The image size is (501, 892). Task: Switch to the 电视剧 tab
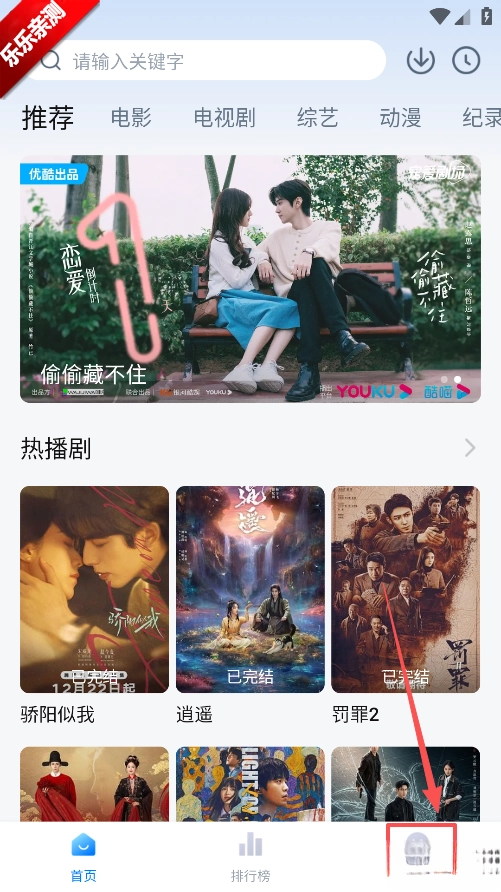click(224, 117)
